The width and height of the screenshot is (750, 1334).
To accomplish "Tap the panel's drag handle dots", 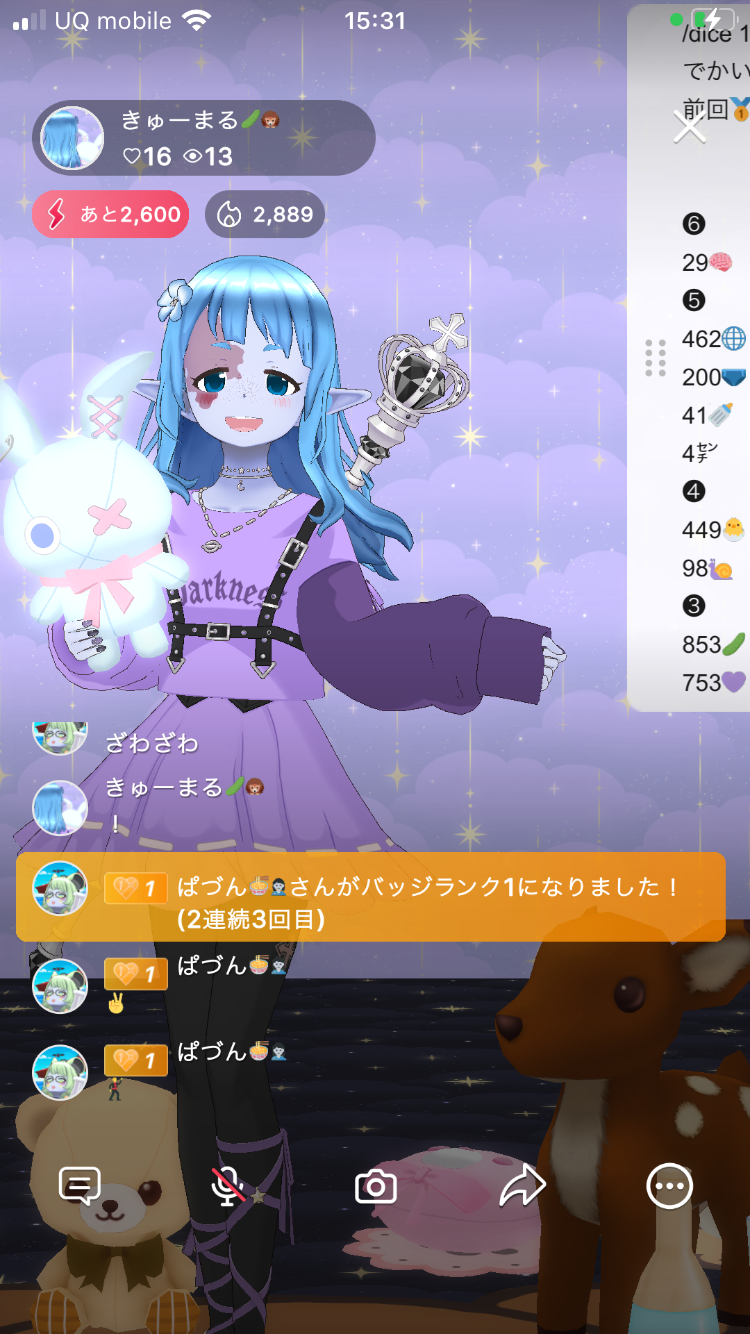I will [x=655, y=358].
